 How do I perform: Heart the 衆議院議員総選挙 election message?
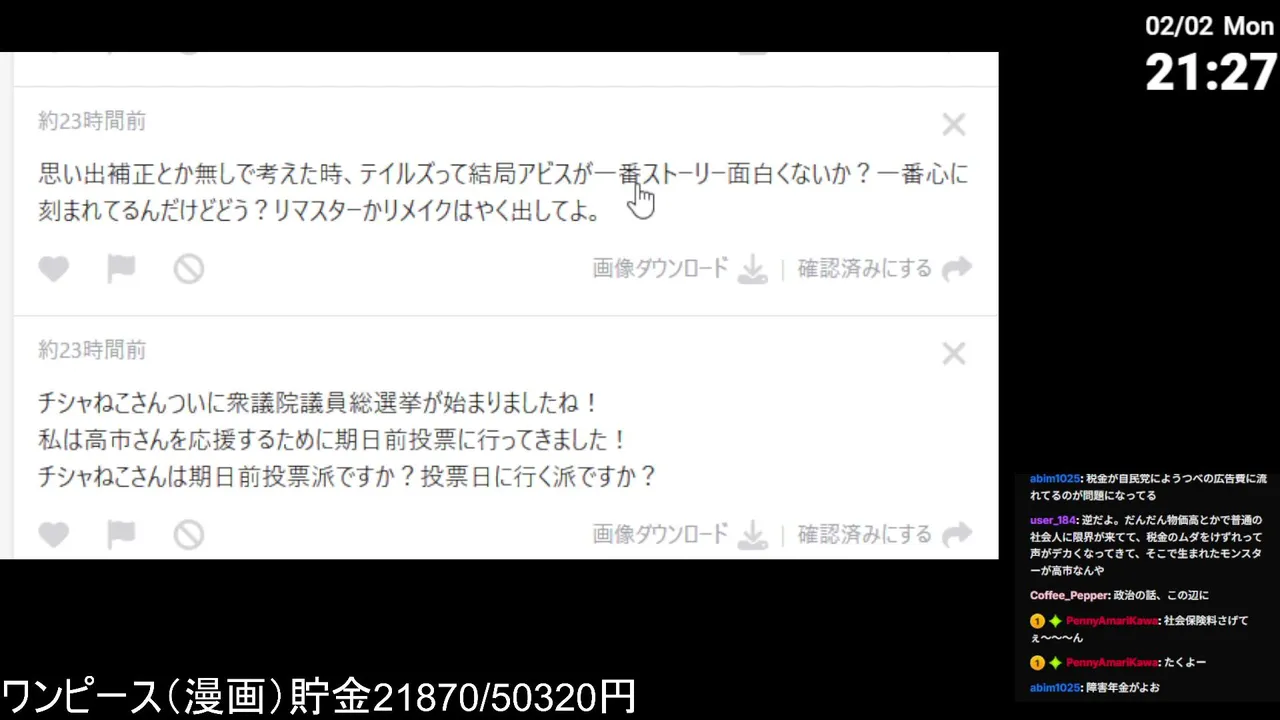pos(54,534)
